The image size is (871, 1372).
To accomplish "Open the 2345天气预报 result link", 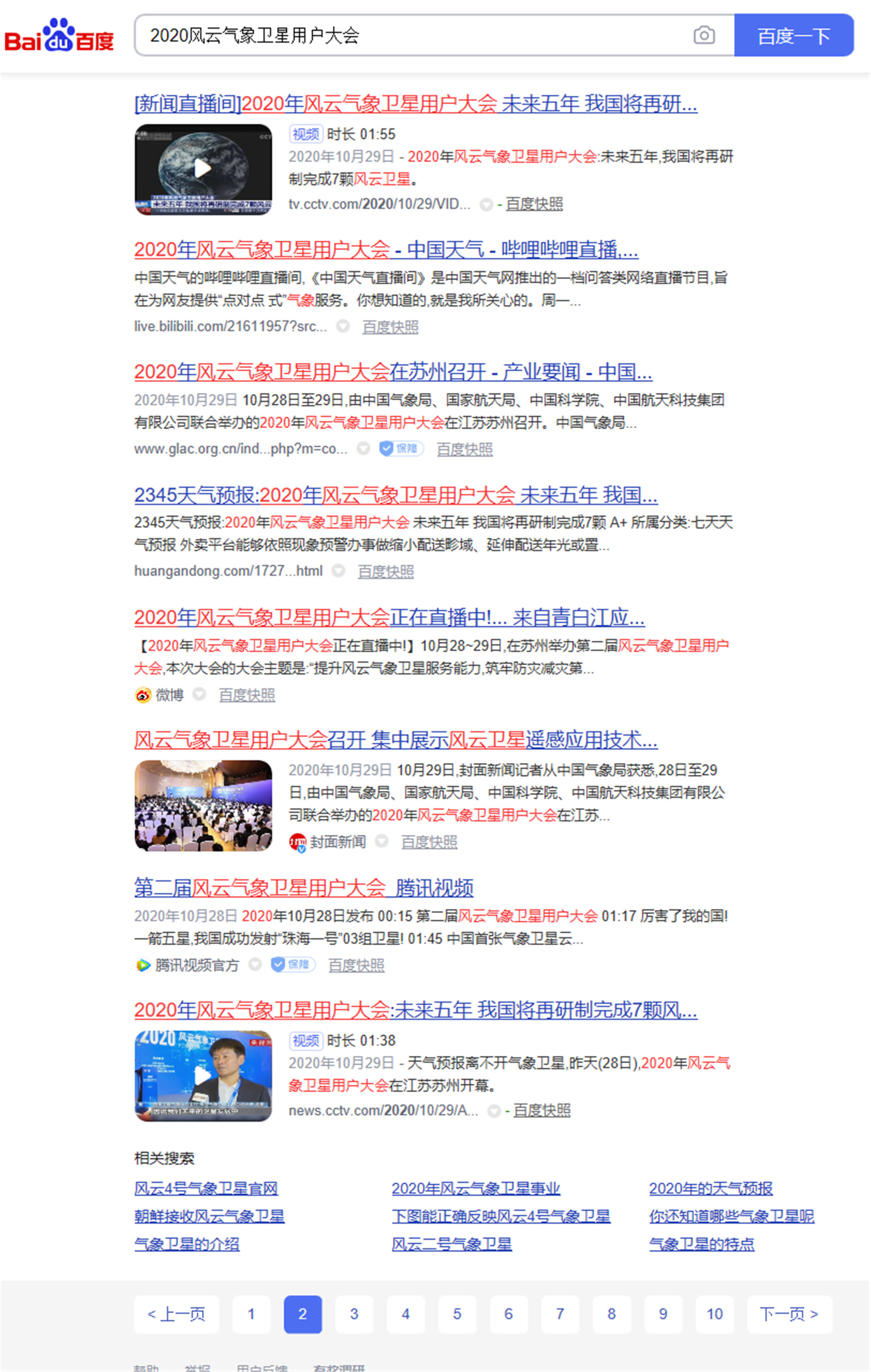I will pos(395,495).
